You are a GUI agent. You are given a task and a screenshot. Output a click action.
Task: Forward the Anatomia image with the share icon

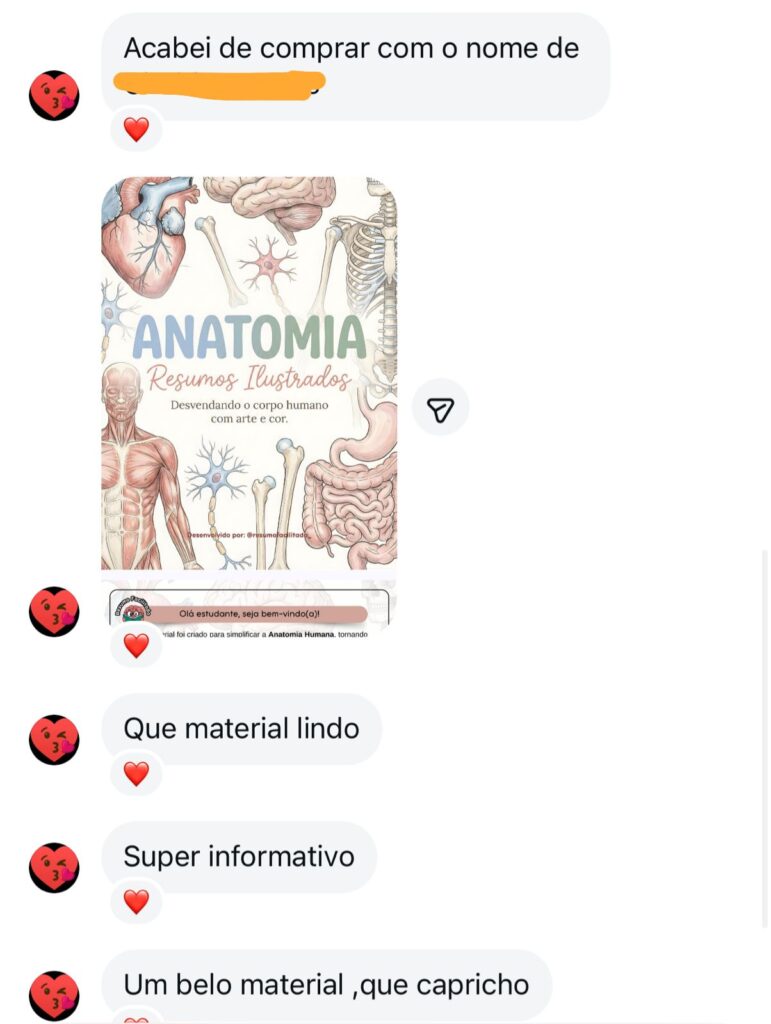coord(440,408)
